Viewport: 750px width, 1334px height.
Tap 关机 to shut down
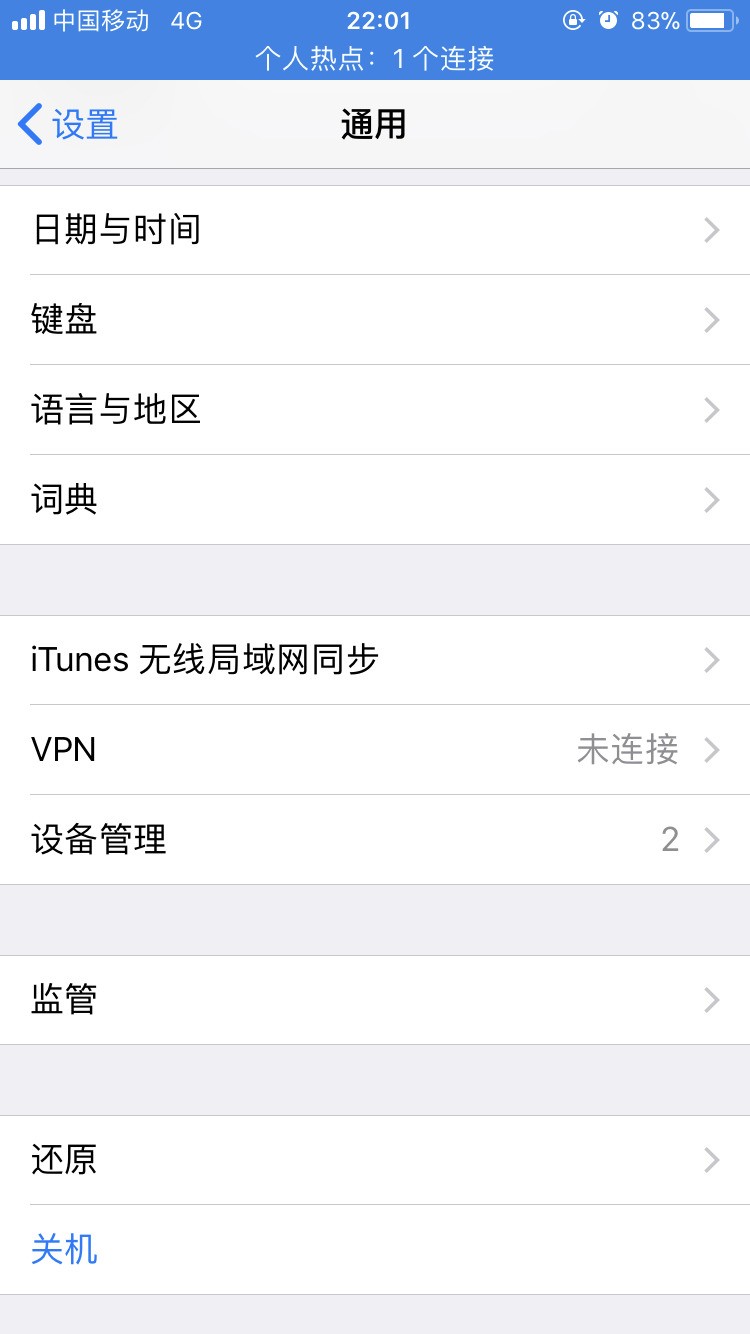65,1250
